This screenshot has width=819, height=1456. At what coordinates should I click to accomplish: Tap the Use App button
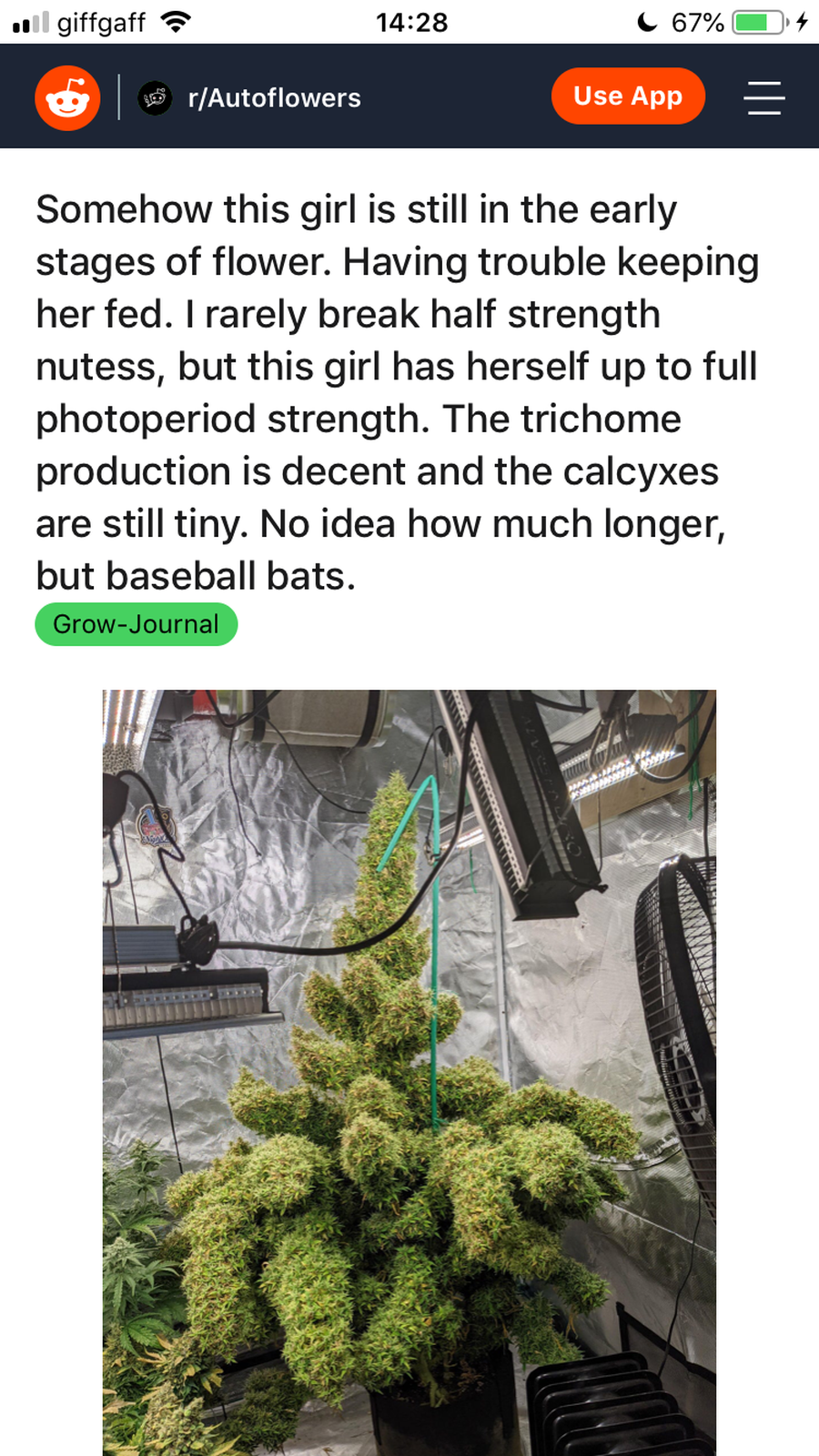click(x=628, y=96)
